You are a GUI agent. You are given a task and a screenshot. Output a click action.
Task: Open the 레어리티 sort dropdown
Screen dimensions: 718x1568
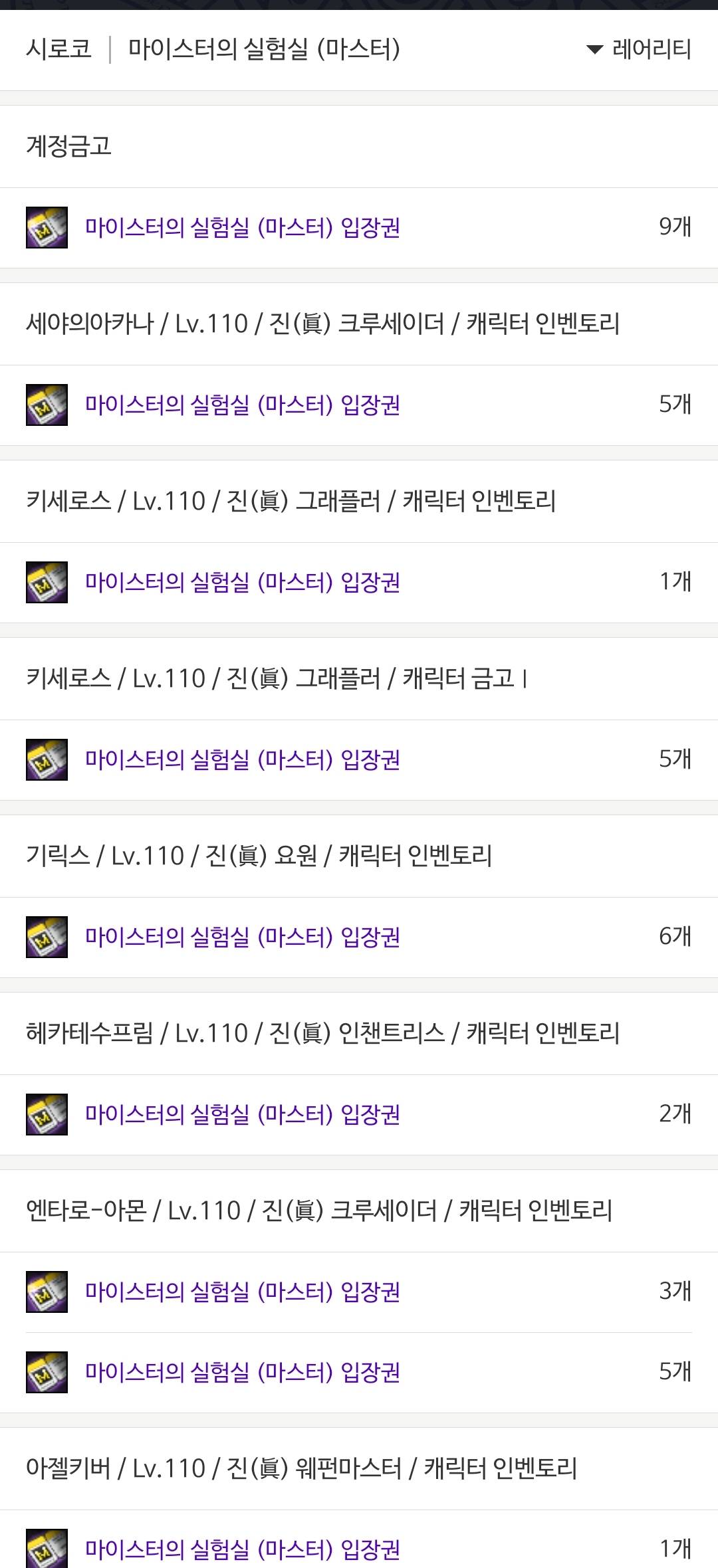tap(640, 49)
